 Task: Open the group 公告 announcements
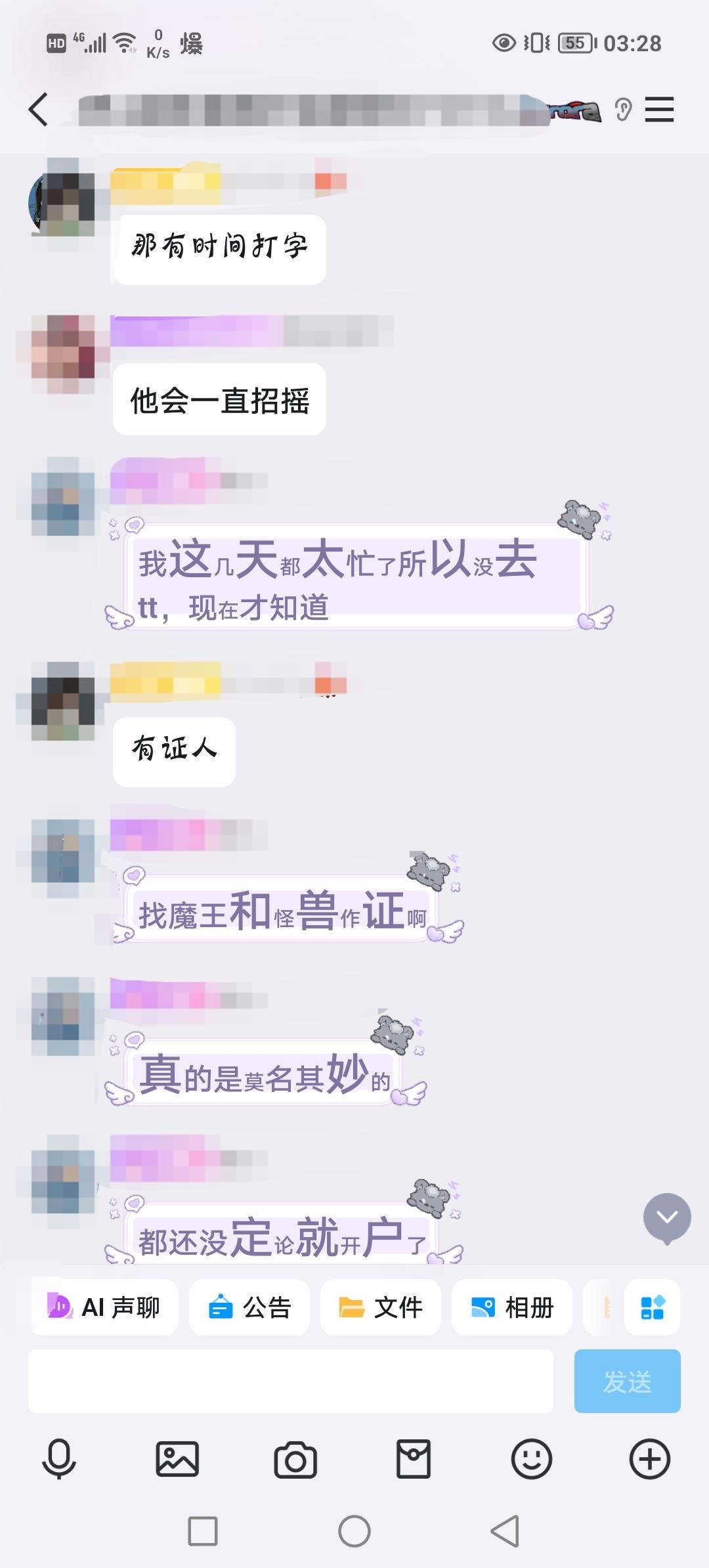[249, 1307]
